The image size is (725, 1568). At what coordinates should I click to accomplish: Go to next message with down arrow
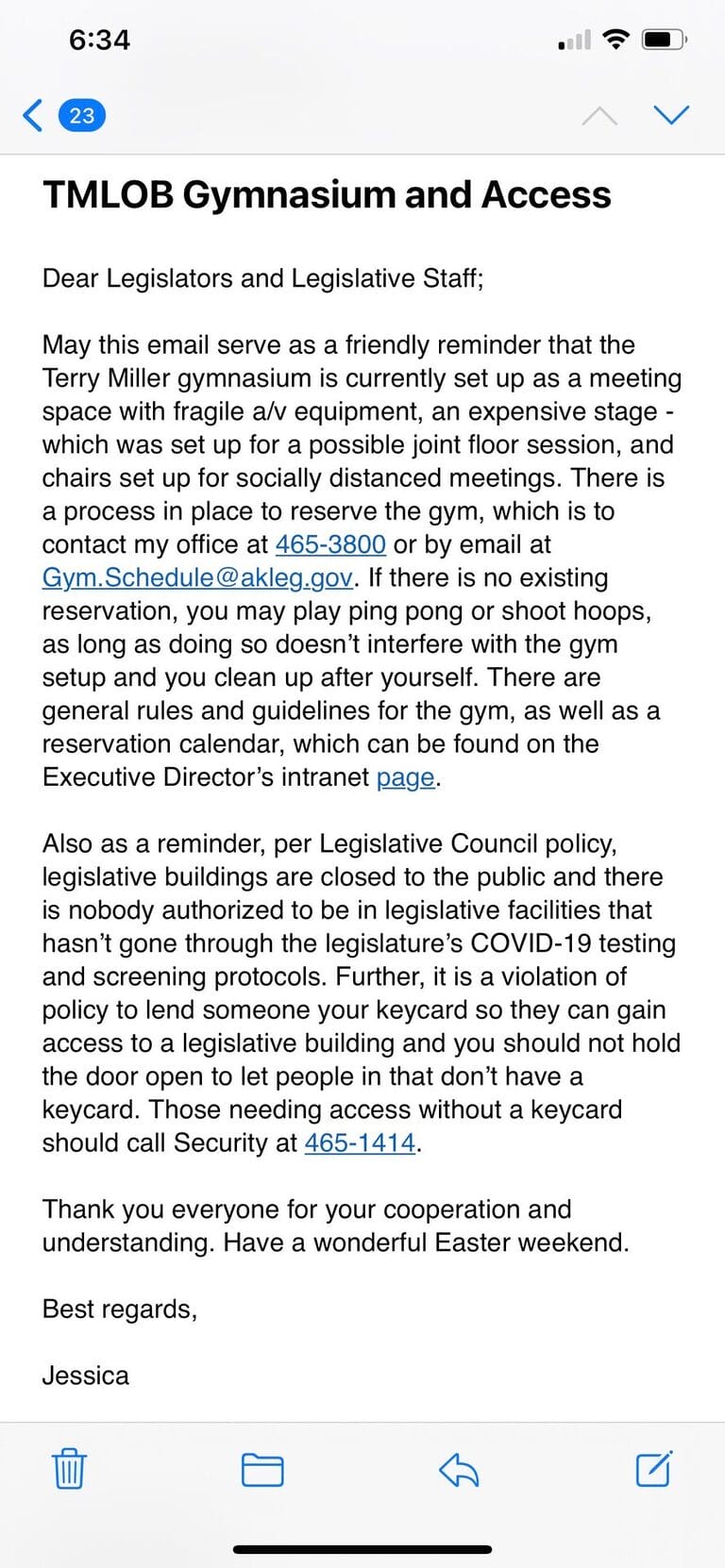671,115
